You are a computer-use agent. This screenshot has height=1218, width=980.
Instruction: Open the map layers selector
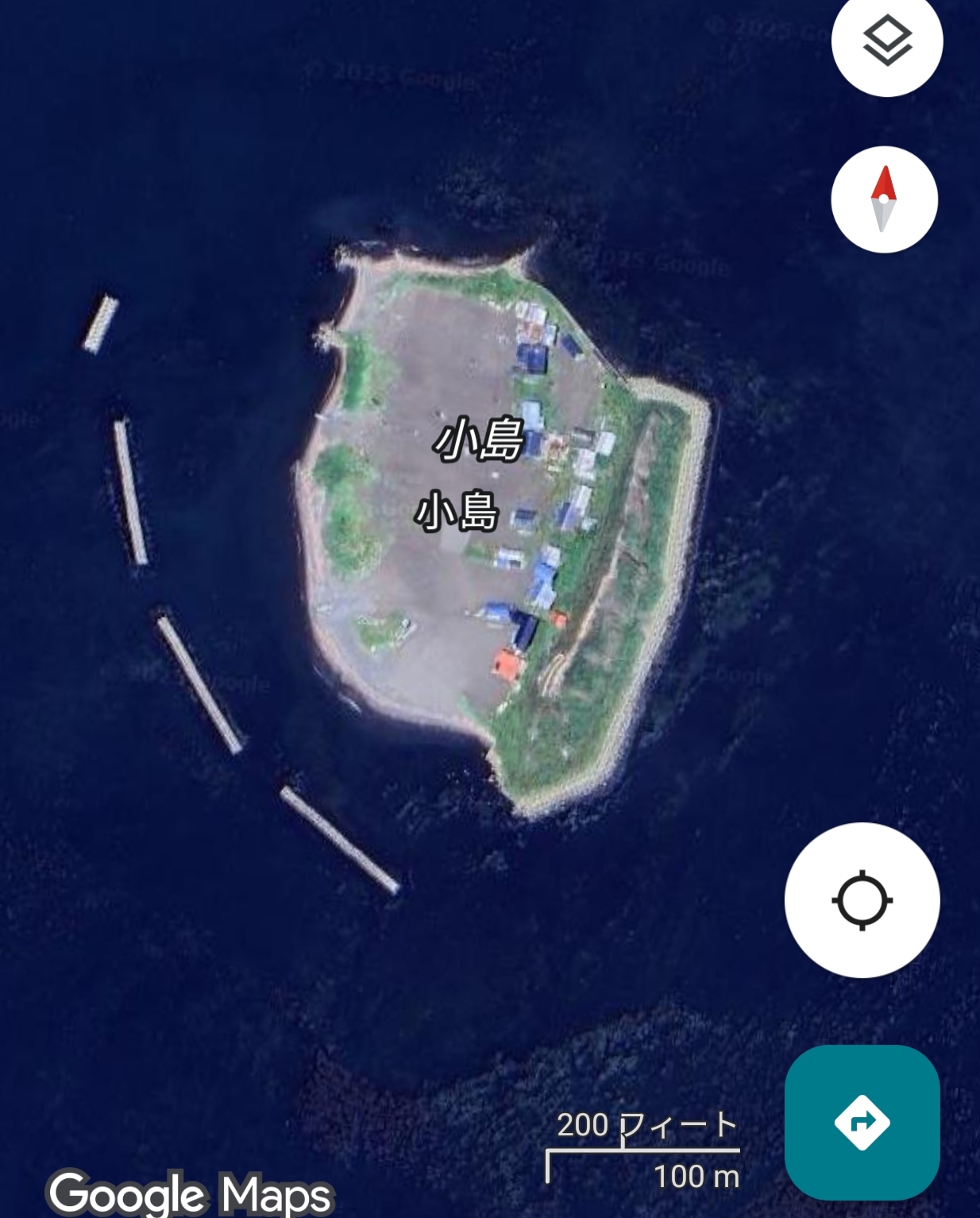click(x=886, y=41)
